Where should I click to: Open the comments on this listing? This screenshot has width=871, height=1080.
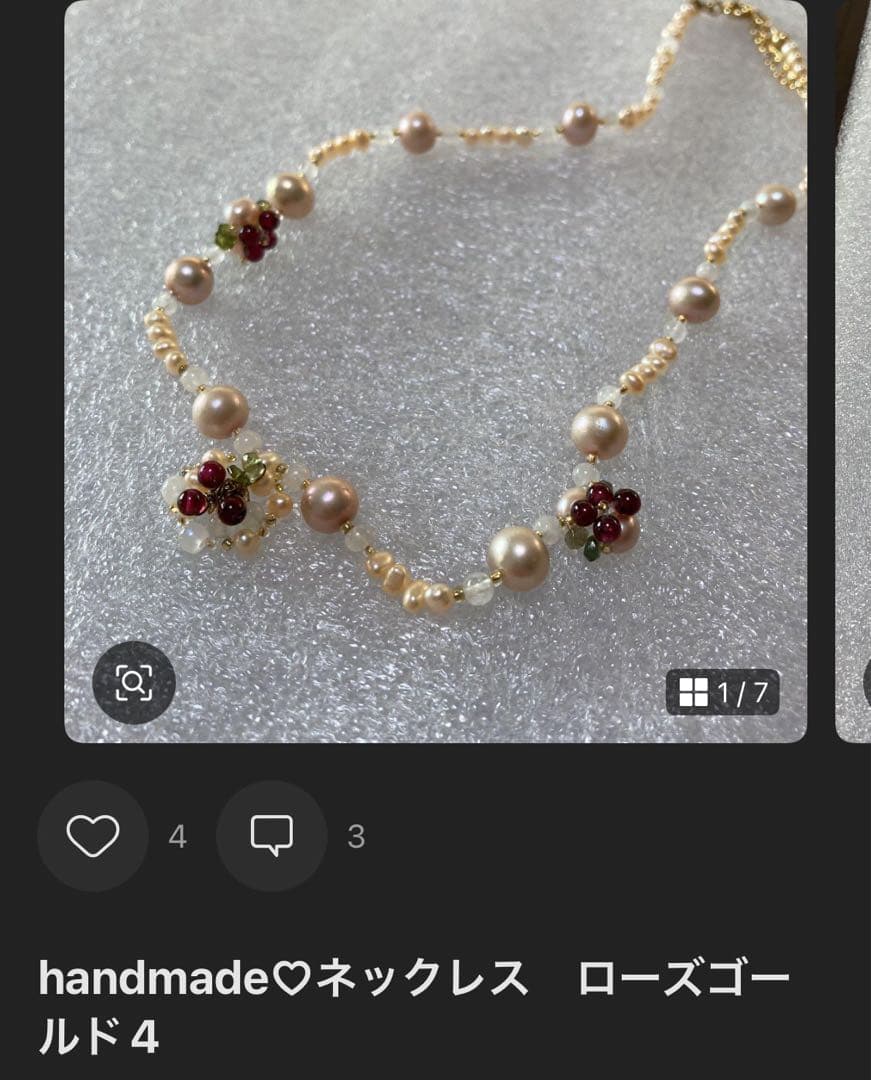[271, 836]
